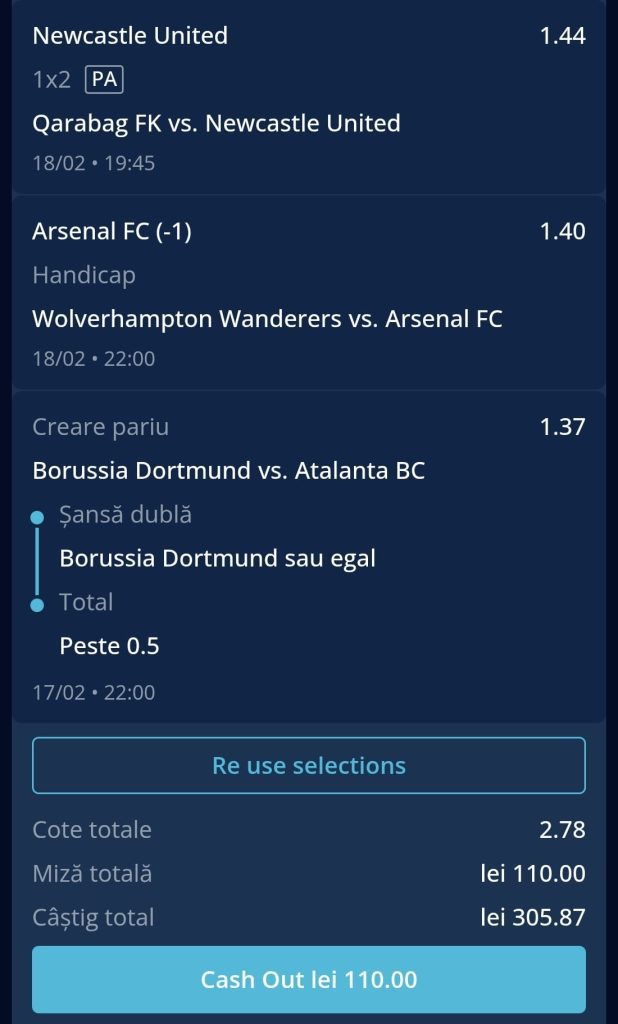Open the Qarabag FK vs. Newcastle United selection

click(216, 123)
